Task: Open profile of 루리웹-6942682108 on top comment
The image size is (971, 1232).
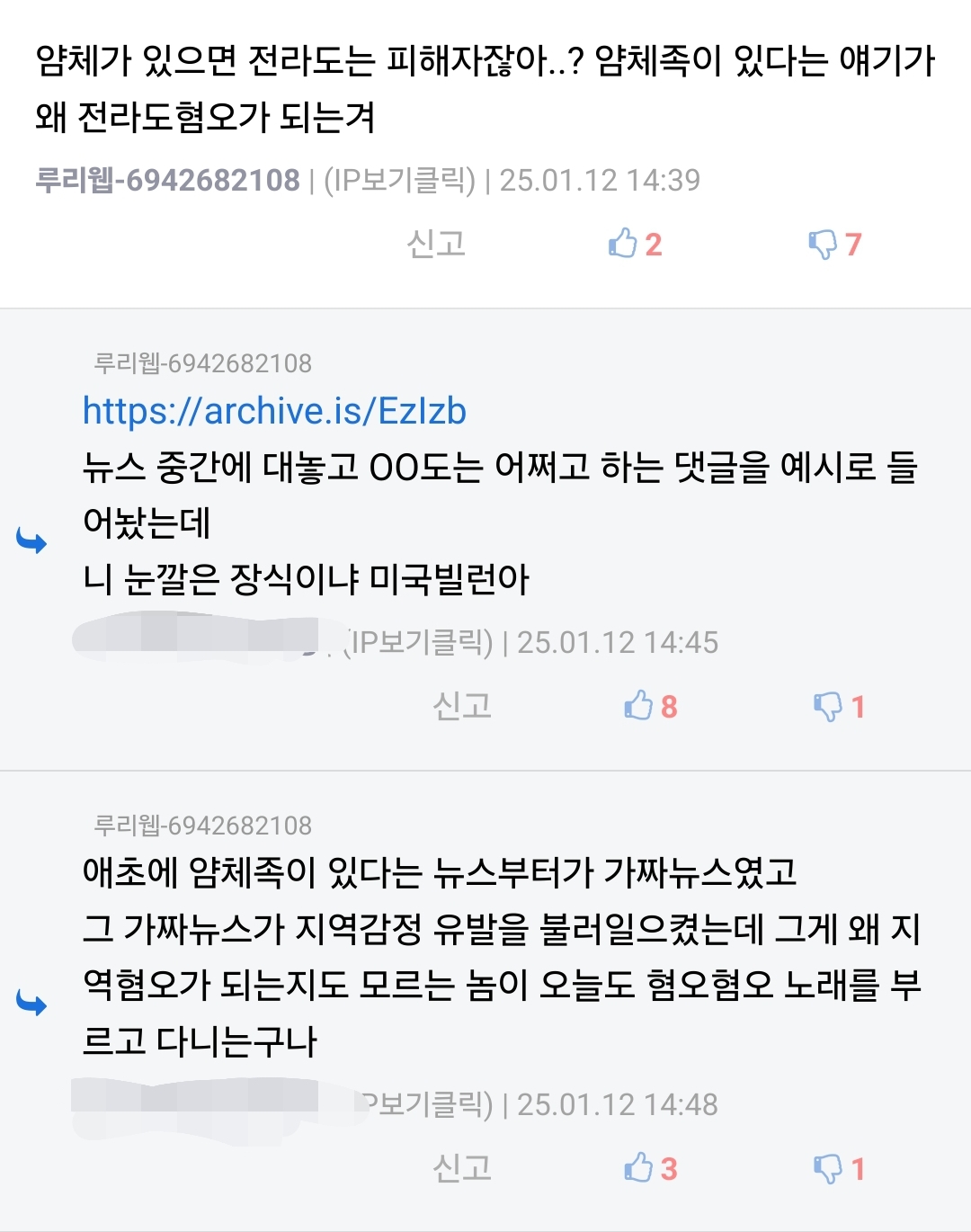Action: tap(167, 181)
